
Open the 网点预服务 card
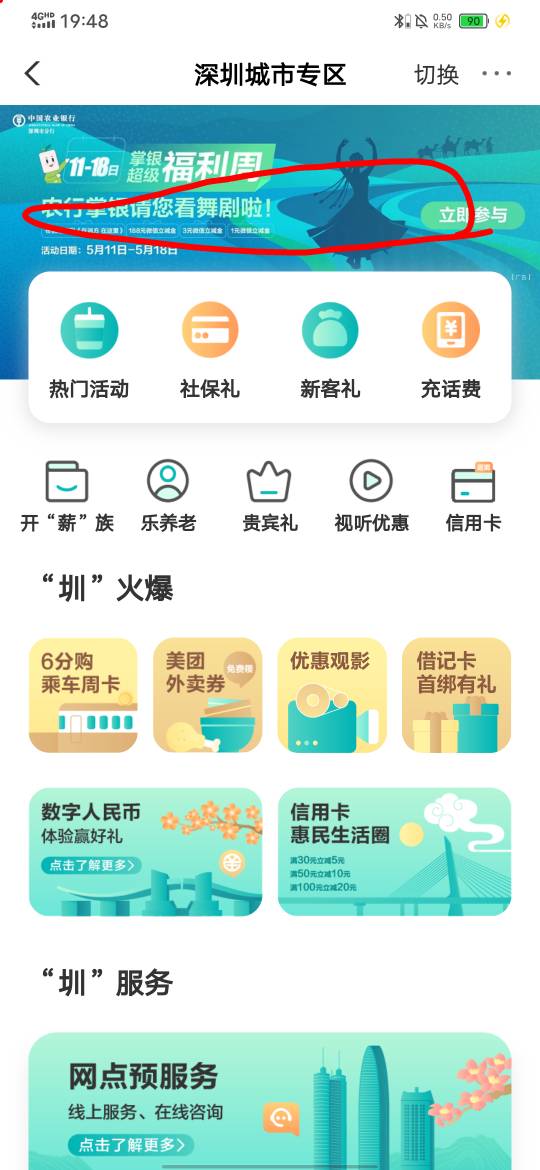point(270,1101)
